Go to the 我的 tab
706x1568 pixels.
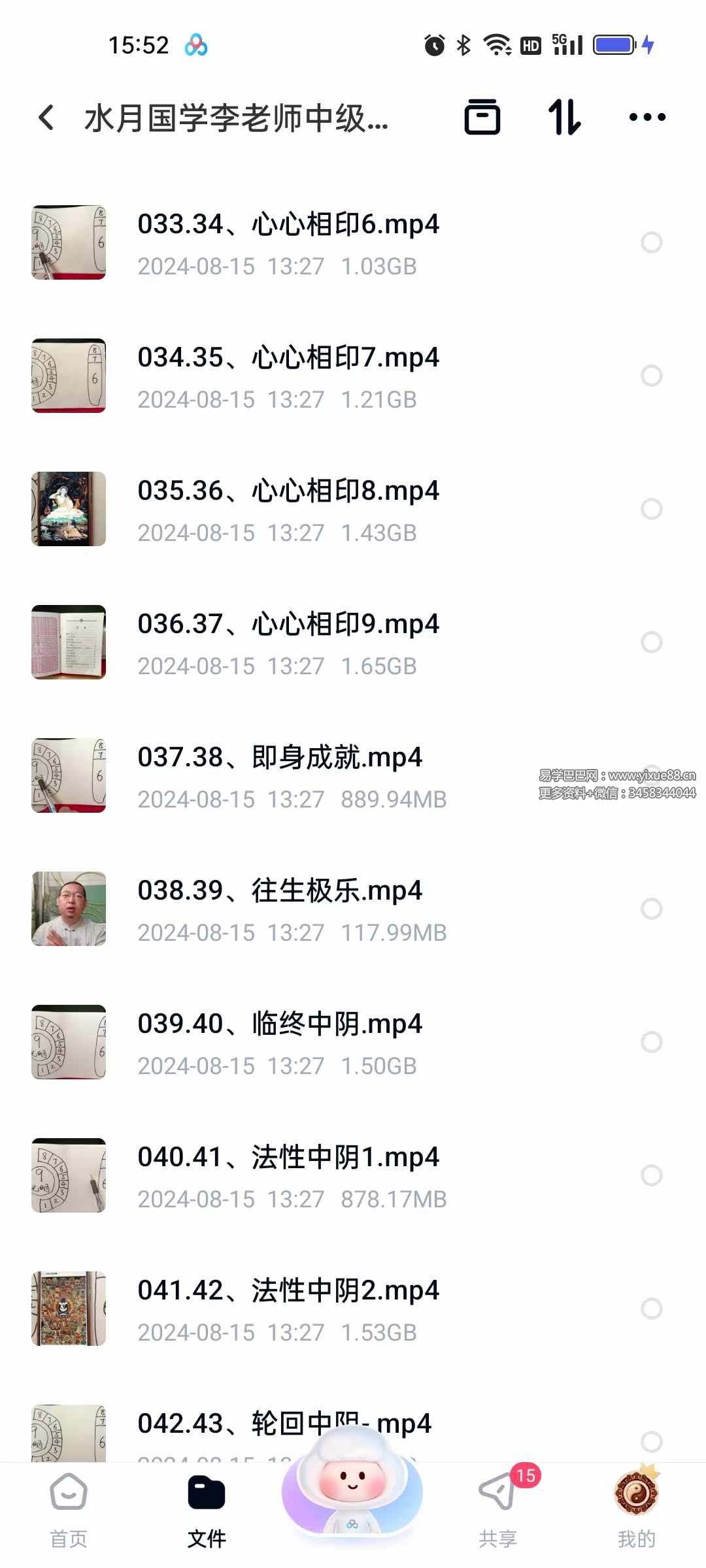click(x=636, y=1511)
